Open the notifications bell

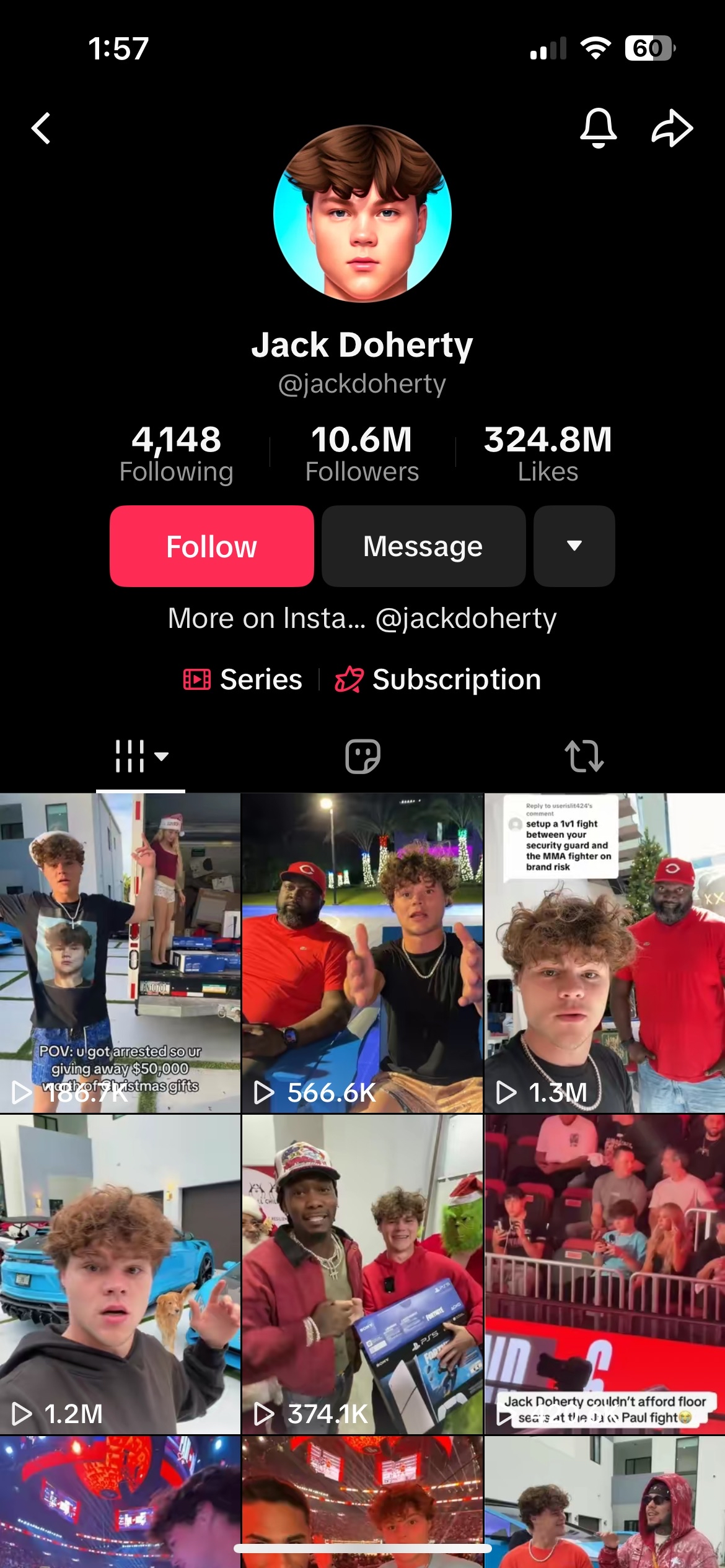597,128
